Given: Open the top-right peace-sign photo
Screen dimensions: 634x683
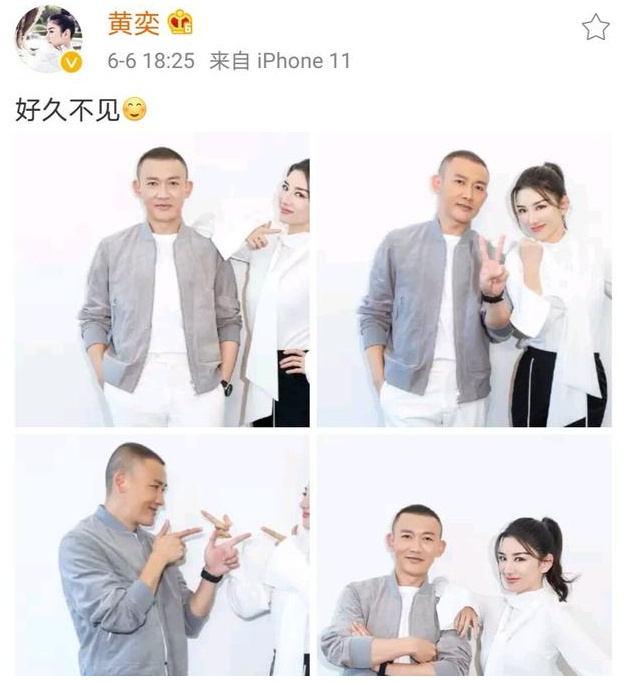Looking at the screenshot, I should (464, 280).
